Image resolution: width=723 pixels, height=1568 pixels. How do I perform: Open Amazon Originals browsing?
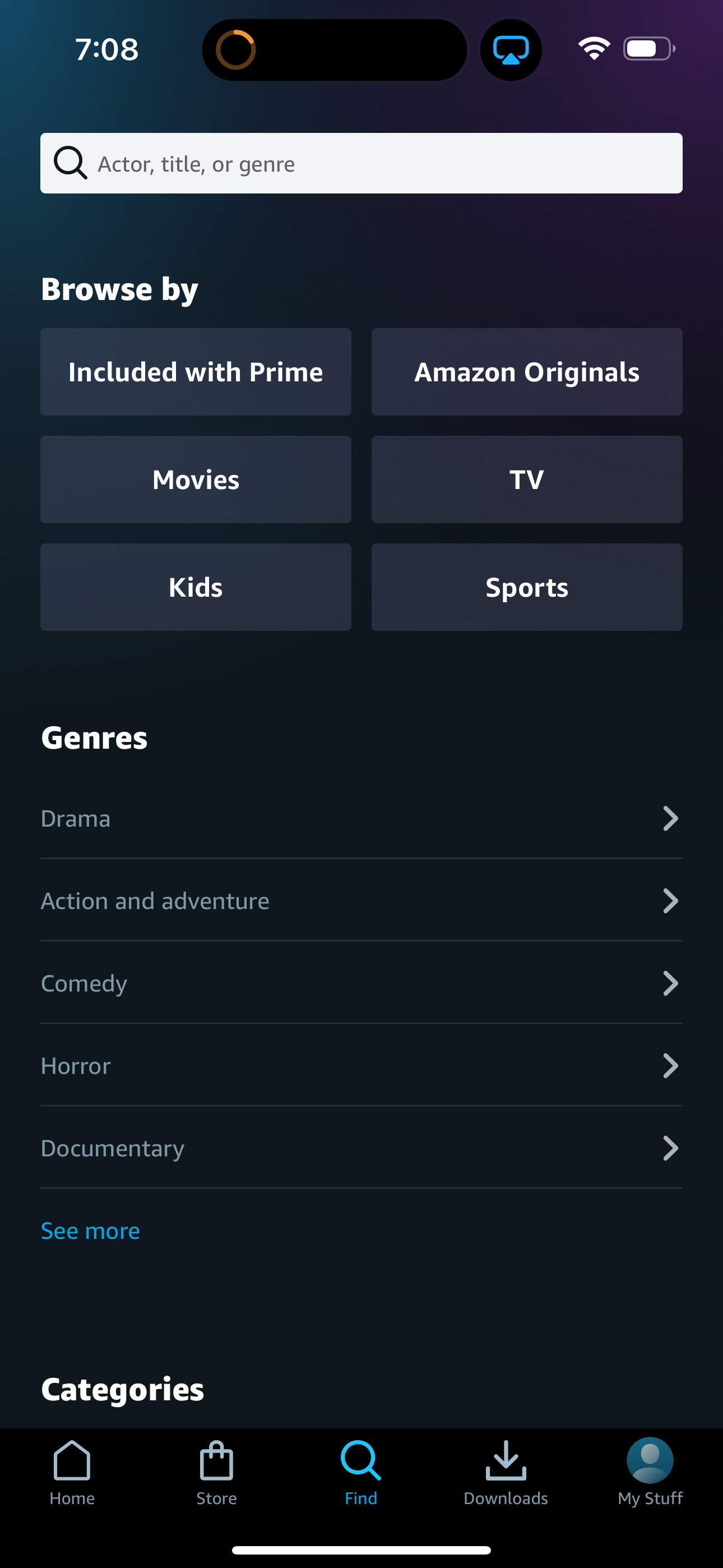coord(526,371)
